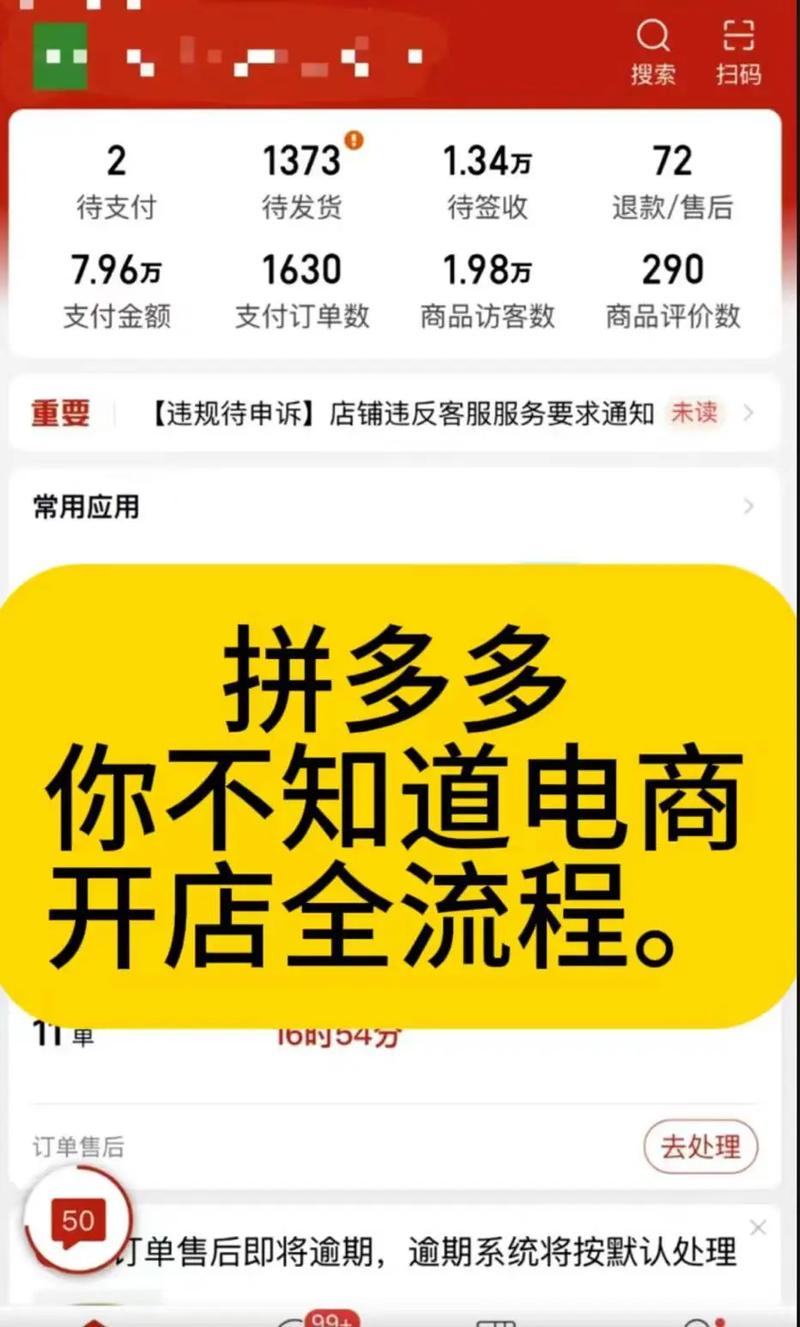Open the floating messages bubble showing 50
This screenshot has width=800, height=1327.
78,1221
